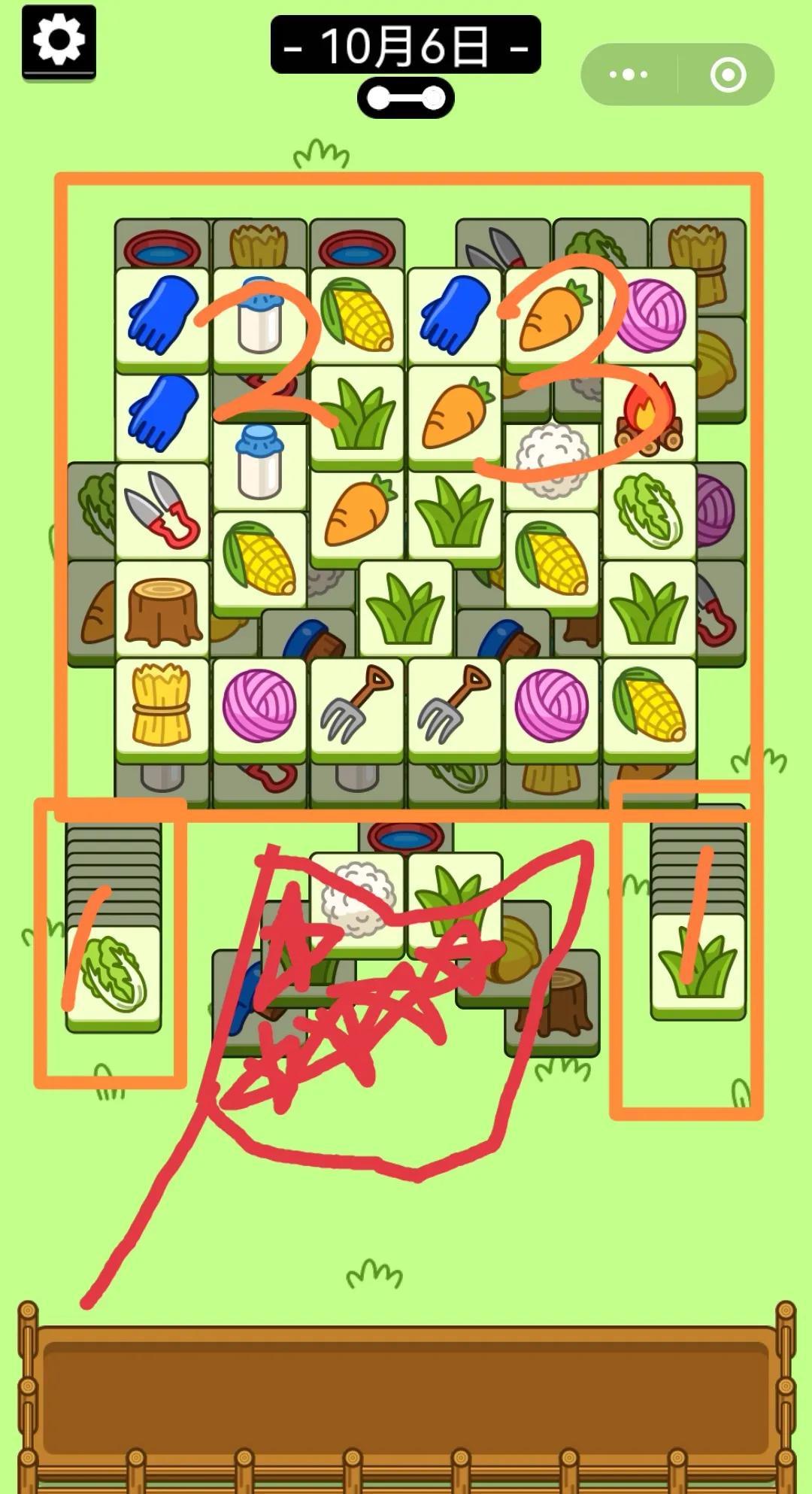Close the mini-program with the circle button
The width and height of the screenshot is (812, 1494).
click(727, 74)
